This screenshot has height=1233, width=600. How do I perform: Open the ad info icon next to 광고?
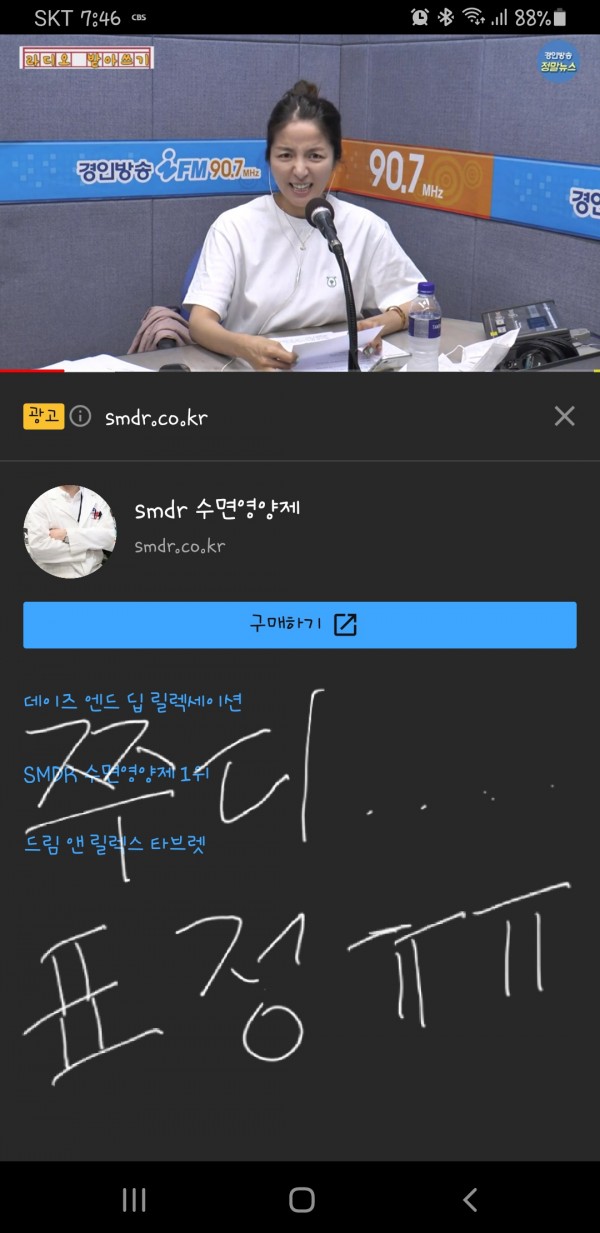coord(80,416)
